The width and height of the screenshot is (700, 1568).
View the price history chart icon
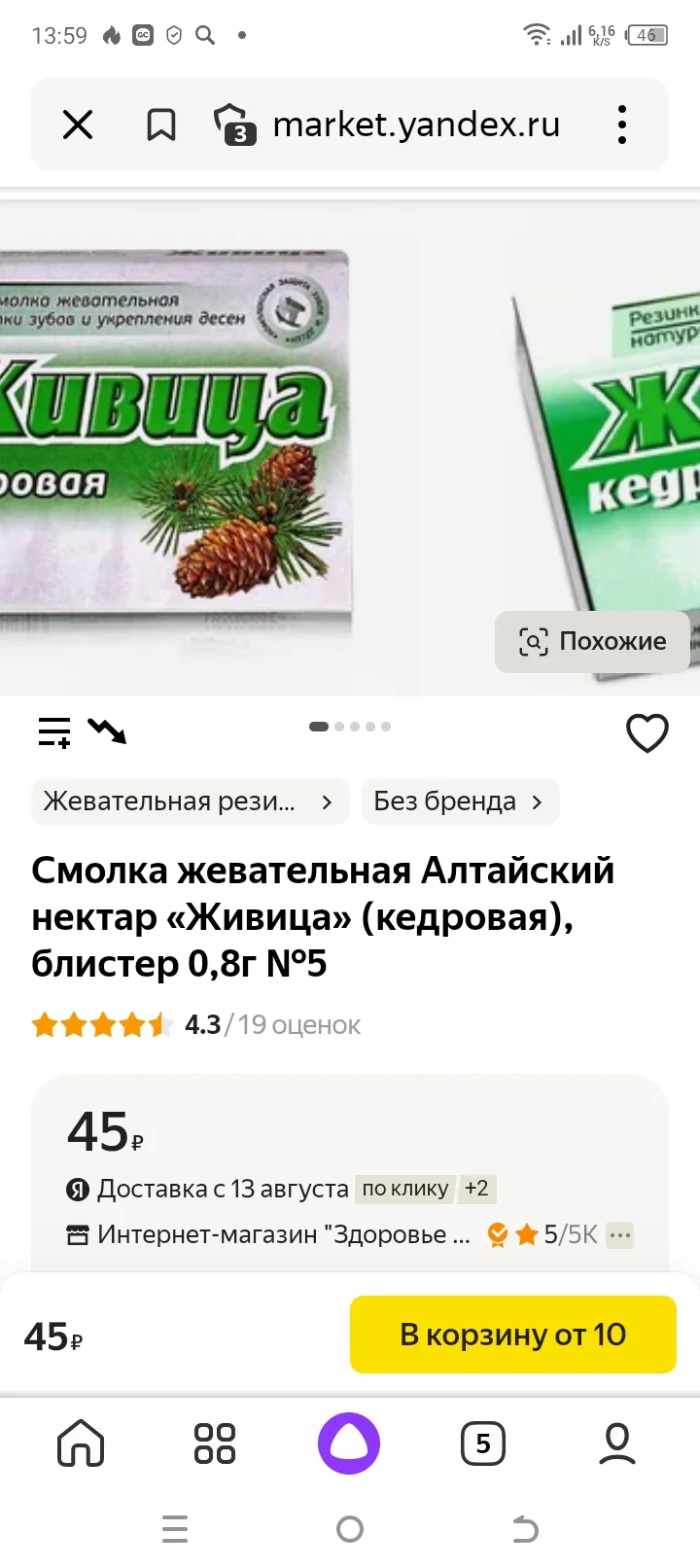point(108,730)
